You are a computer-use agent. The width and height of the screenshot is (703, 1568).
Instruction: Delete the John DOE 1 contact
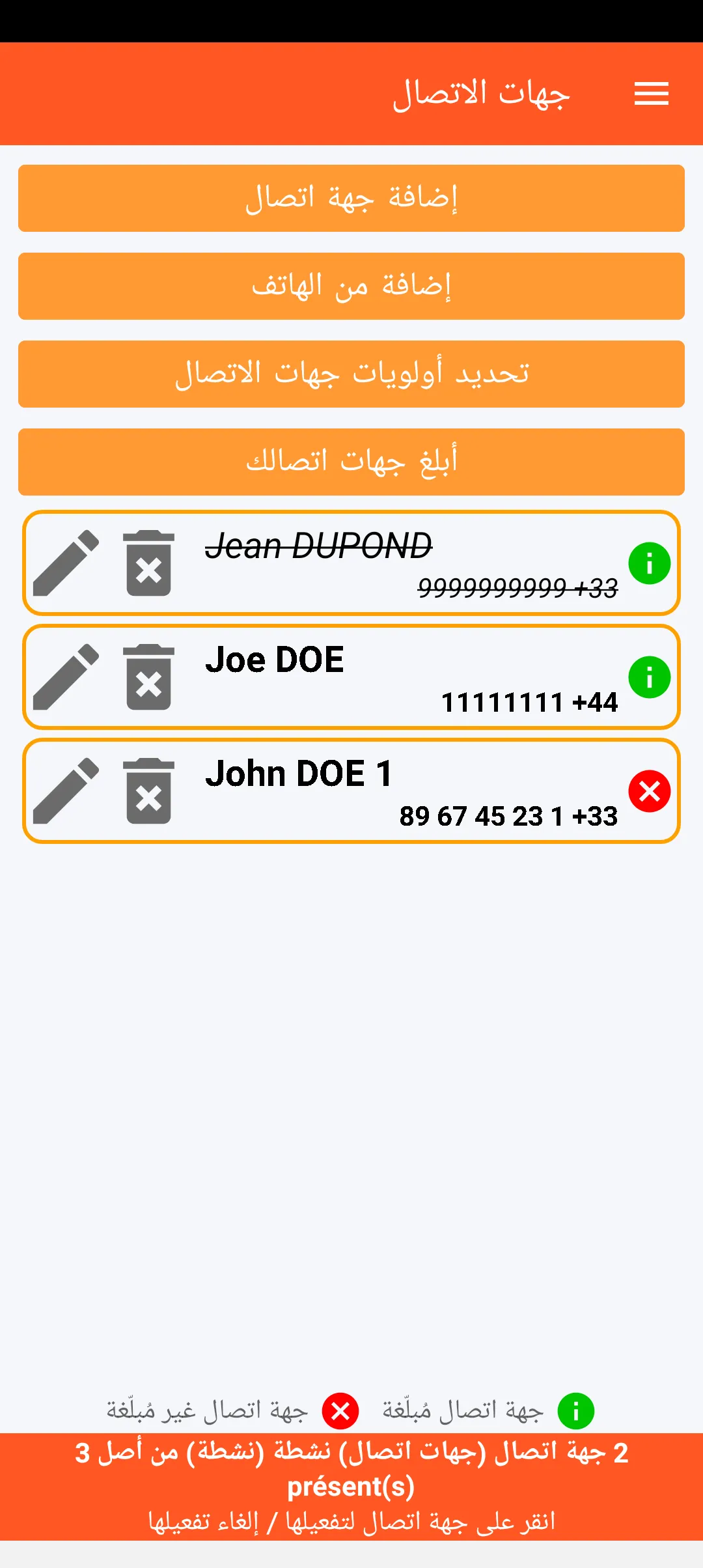click(148, 791)
